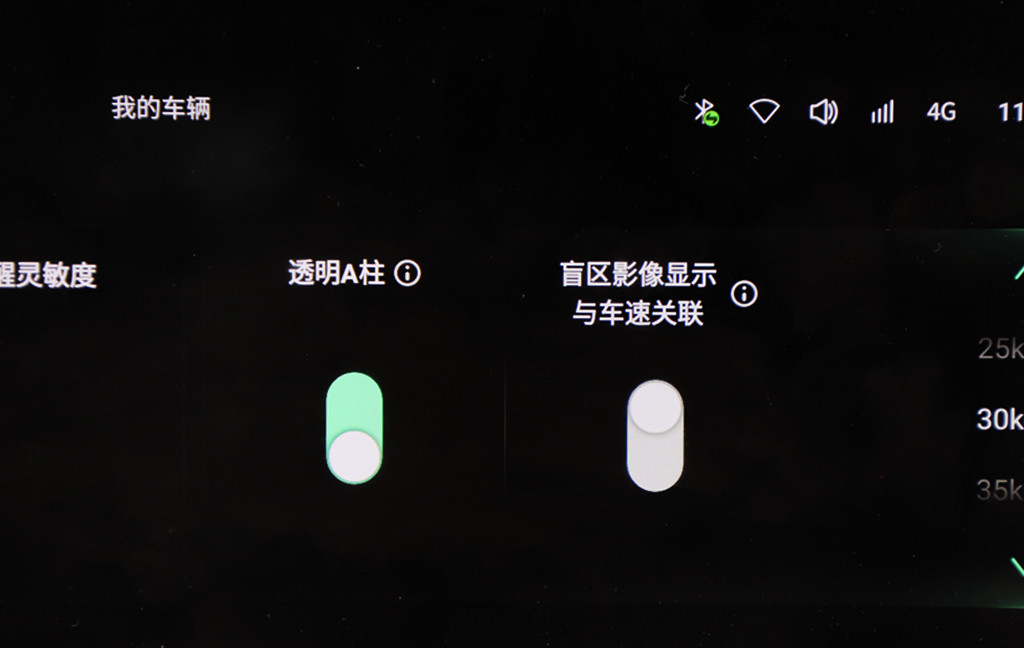Tap the down arrow below the speed list
The height and width of the screenshot is (648, 1024).
click(x=1017, y=567)
